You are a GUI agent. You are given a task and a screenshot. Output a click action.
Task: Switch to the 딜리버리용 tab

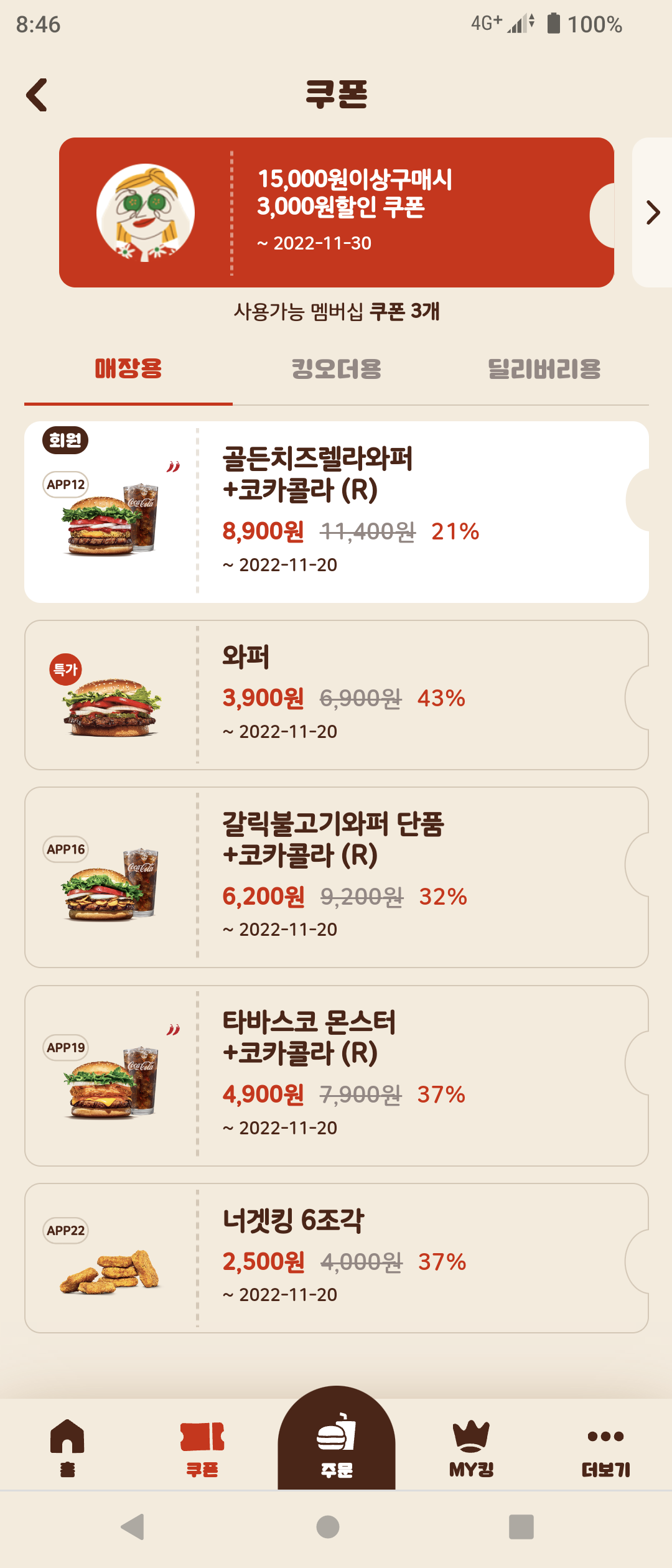[544, 369]
